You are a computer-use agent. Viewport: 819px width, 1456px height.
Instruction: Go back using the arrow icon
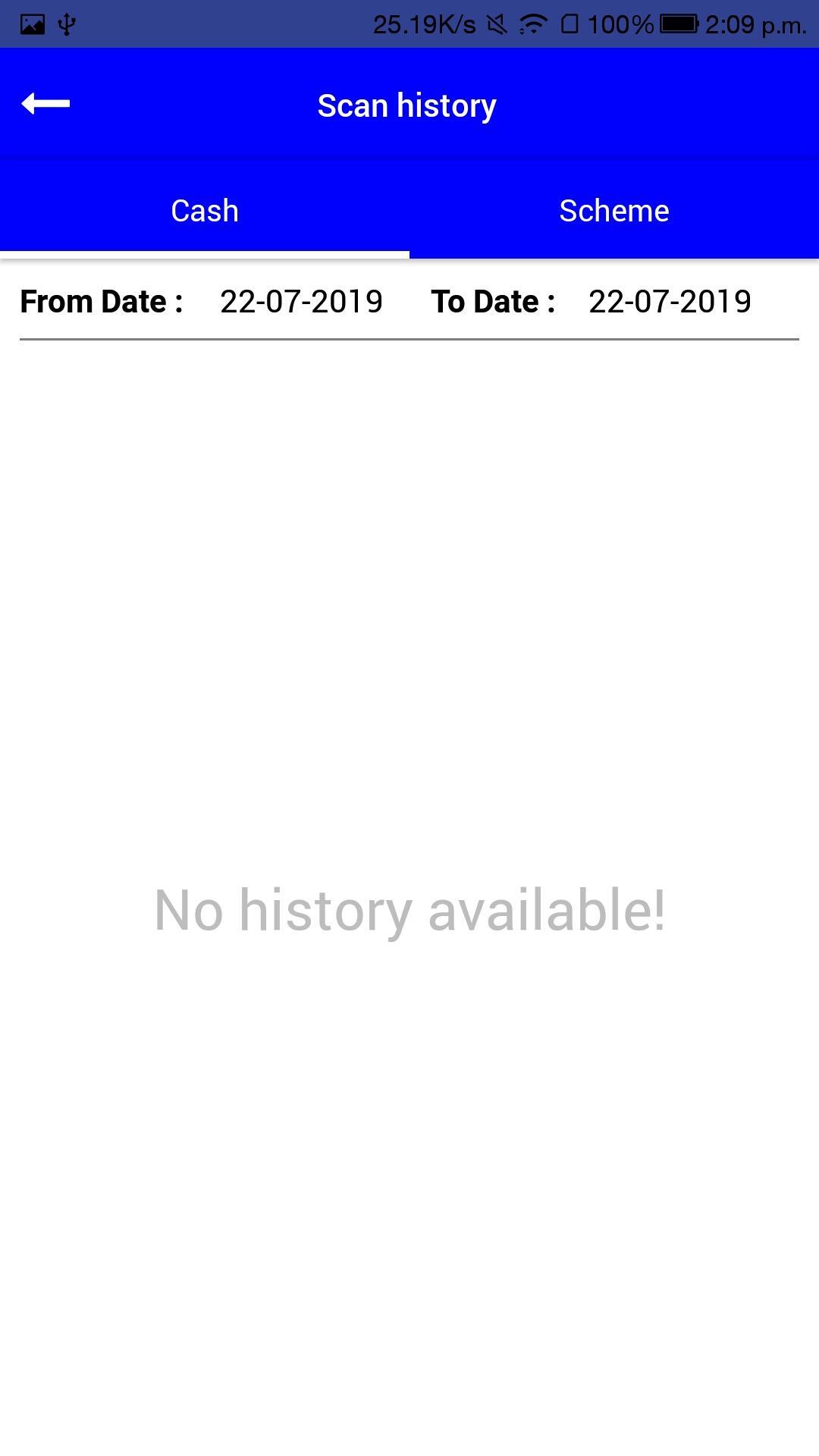[45, 103]
